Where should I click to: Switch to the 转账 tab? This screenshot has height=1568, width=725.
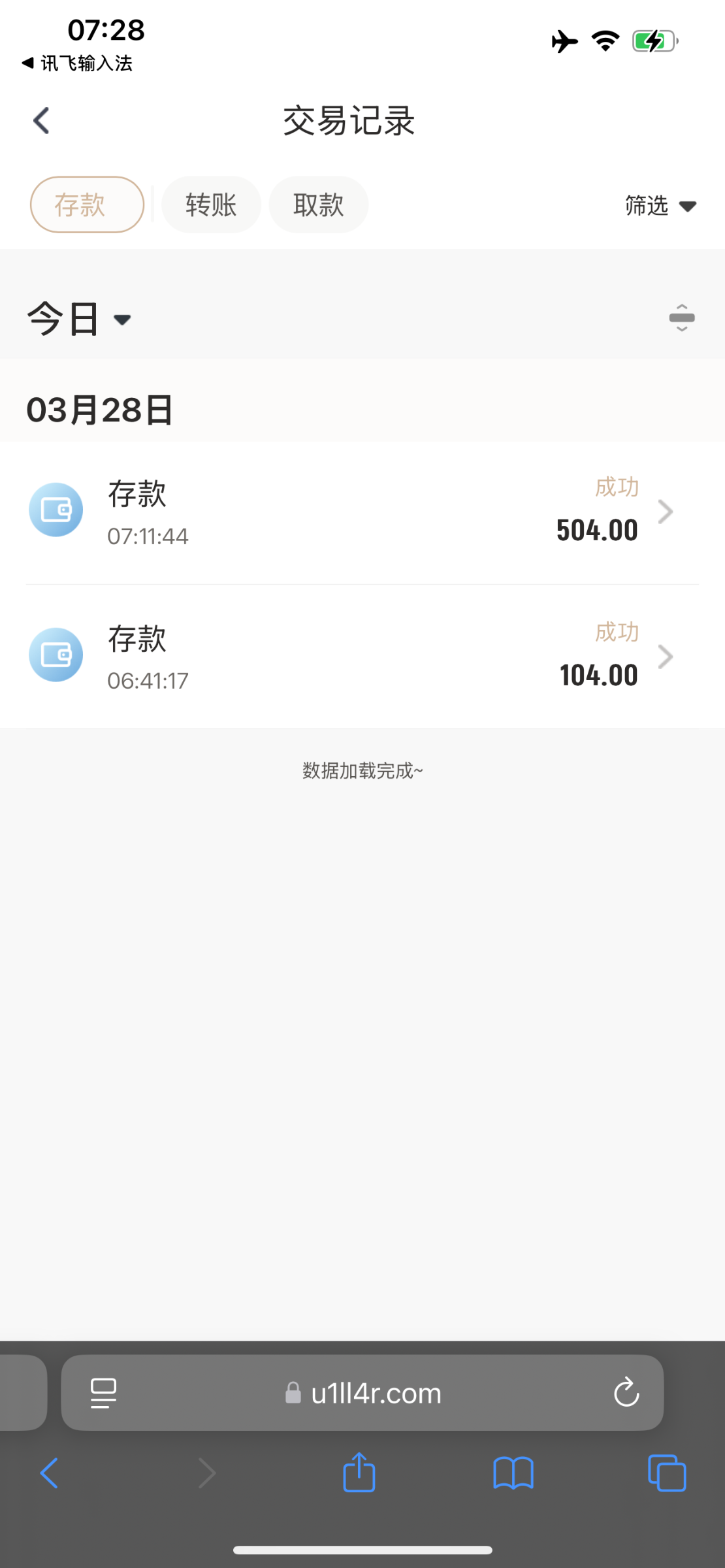pyautogui.click(x=211, y=205)
